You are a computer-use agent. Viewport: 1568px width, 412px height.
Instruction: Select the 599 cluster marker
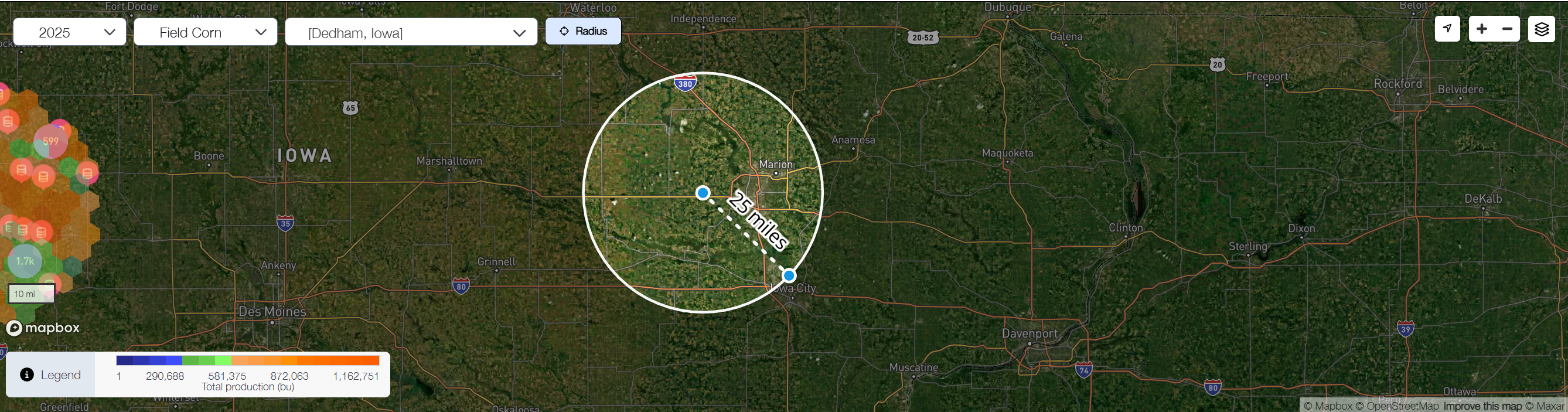click(x=50, y=141)
